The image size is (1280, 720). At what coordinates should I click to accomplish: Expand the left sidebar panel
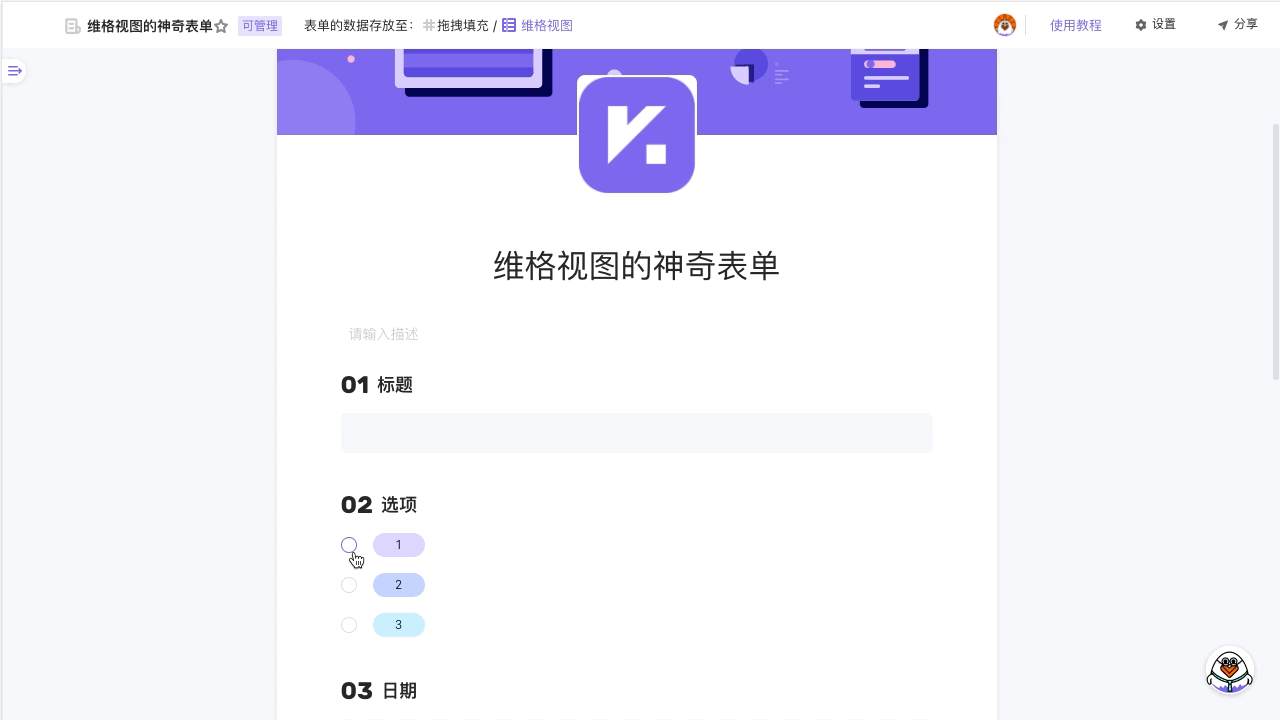[x=15, y=71]
